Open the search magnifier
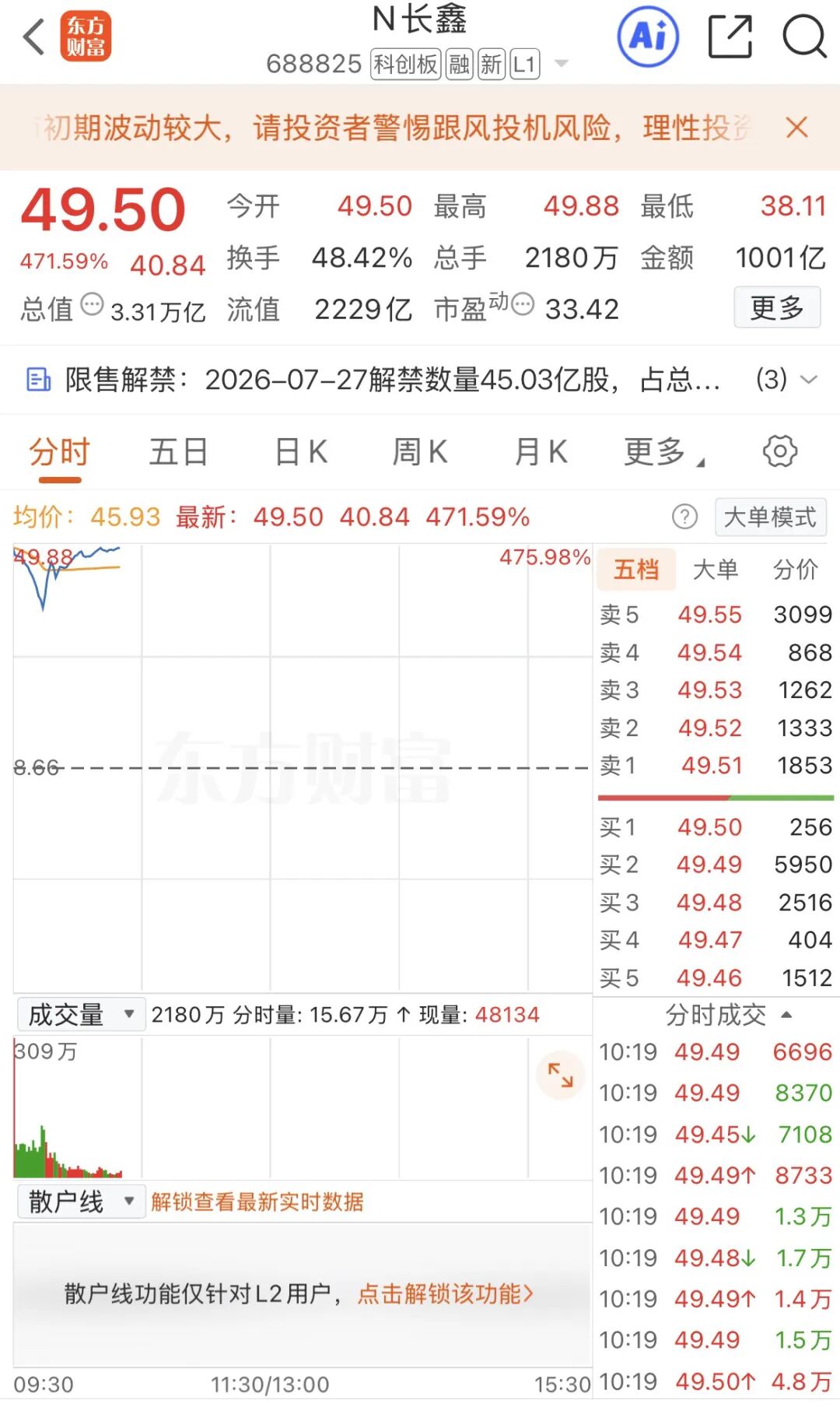840x1407 pixels. 803,37
